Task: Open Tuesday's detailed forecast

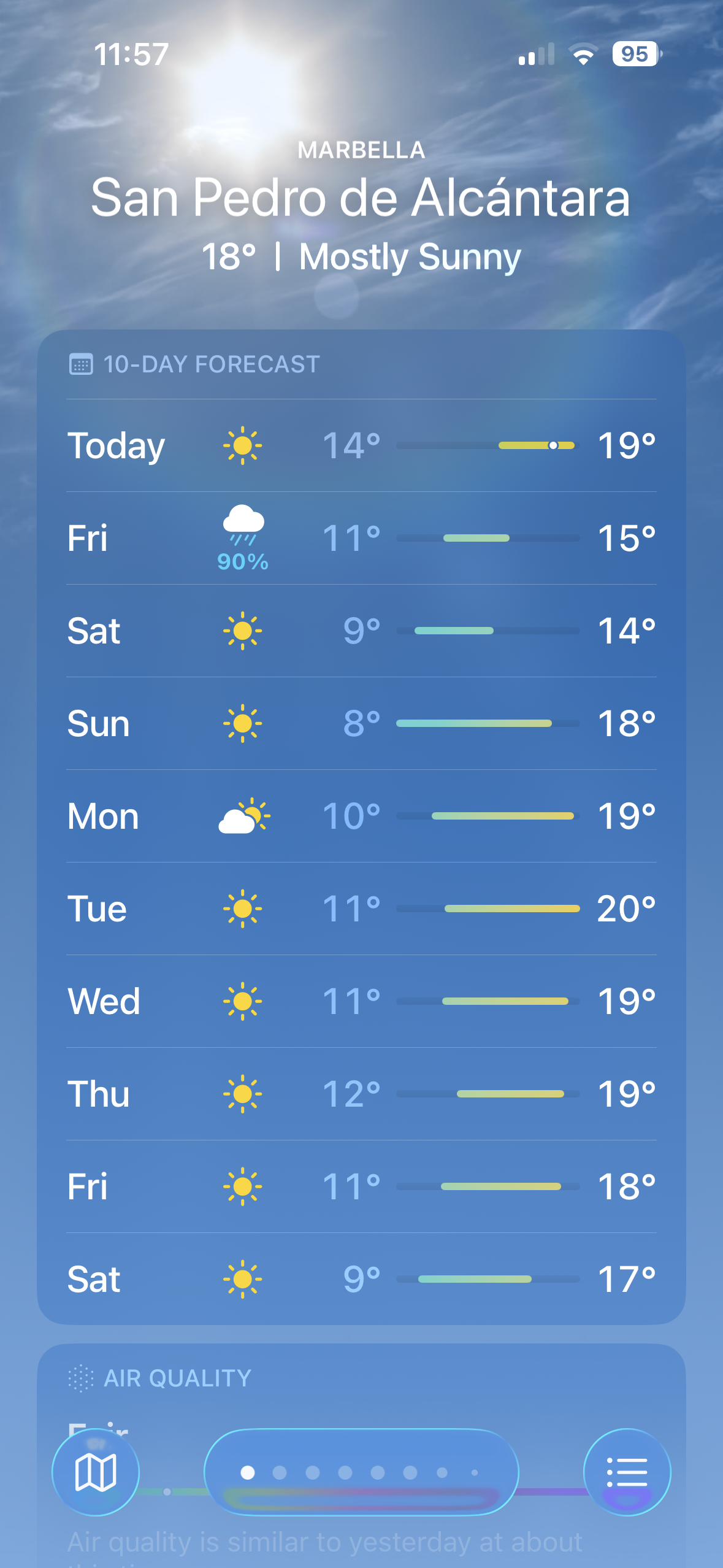Action: [x=361, y=908]
